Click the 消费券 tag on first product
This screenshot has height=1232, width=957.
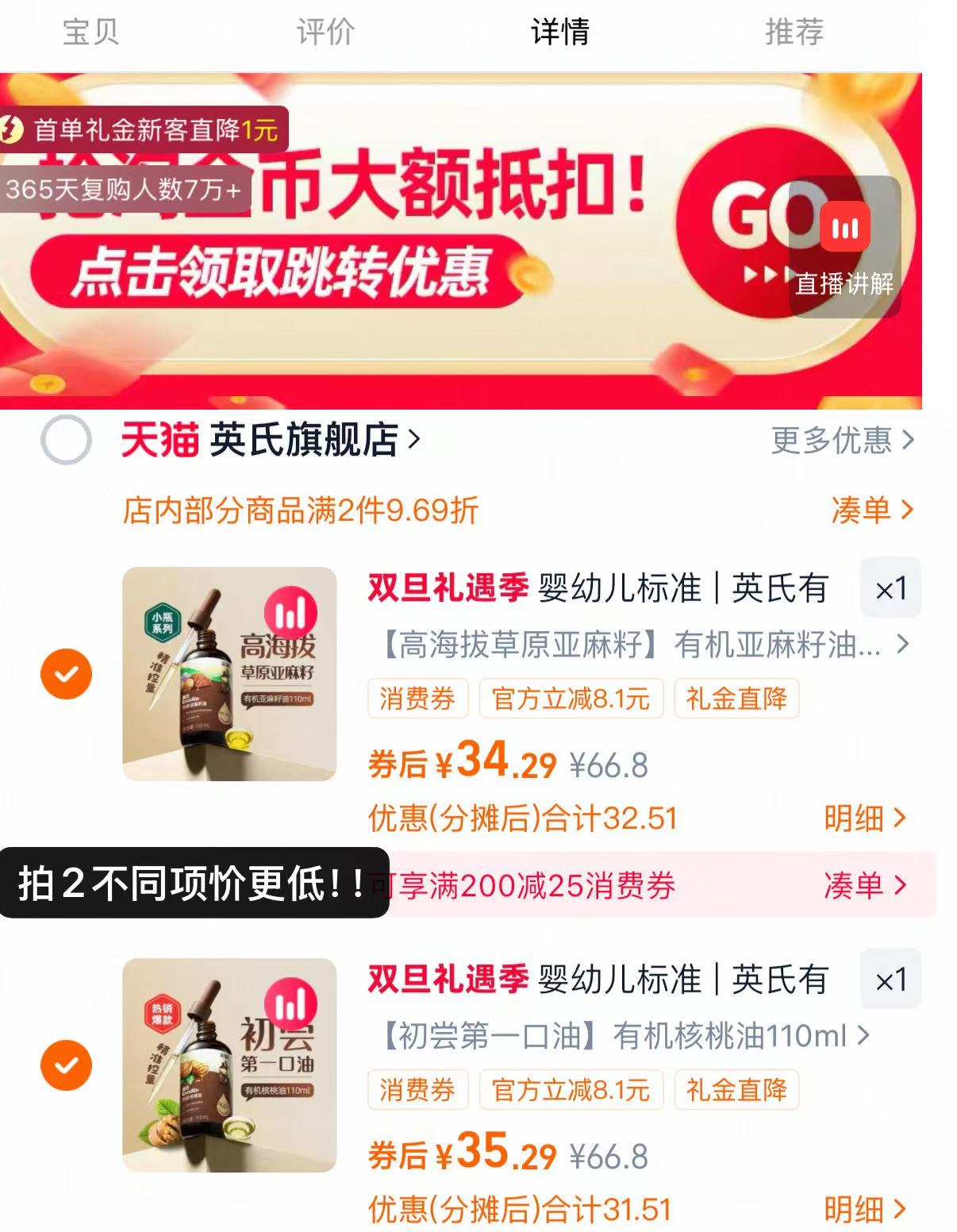click(417, 699)
